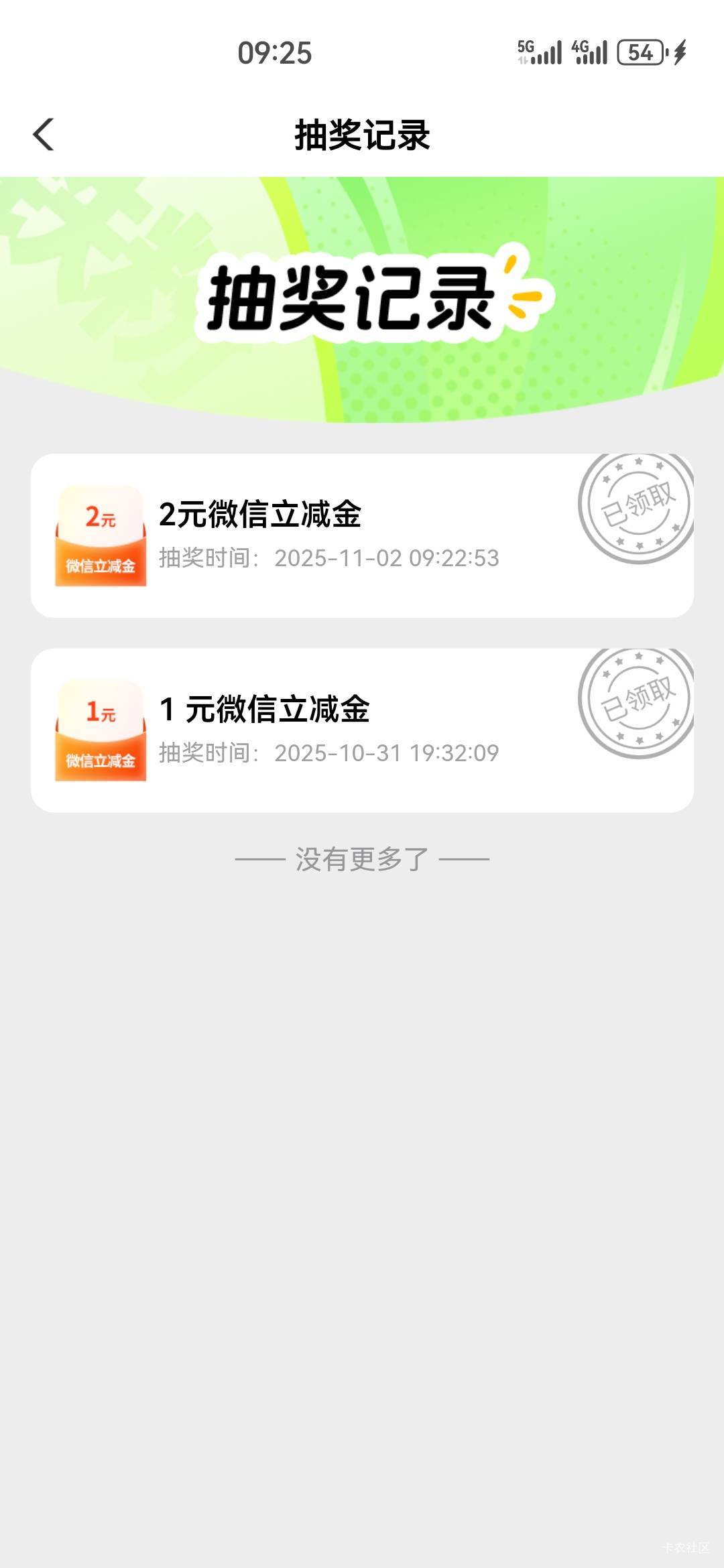This screenshot has height=1568, width=724.
Task: Open the 1 元微信立减金 prize record
Action: point(362,730)
